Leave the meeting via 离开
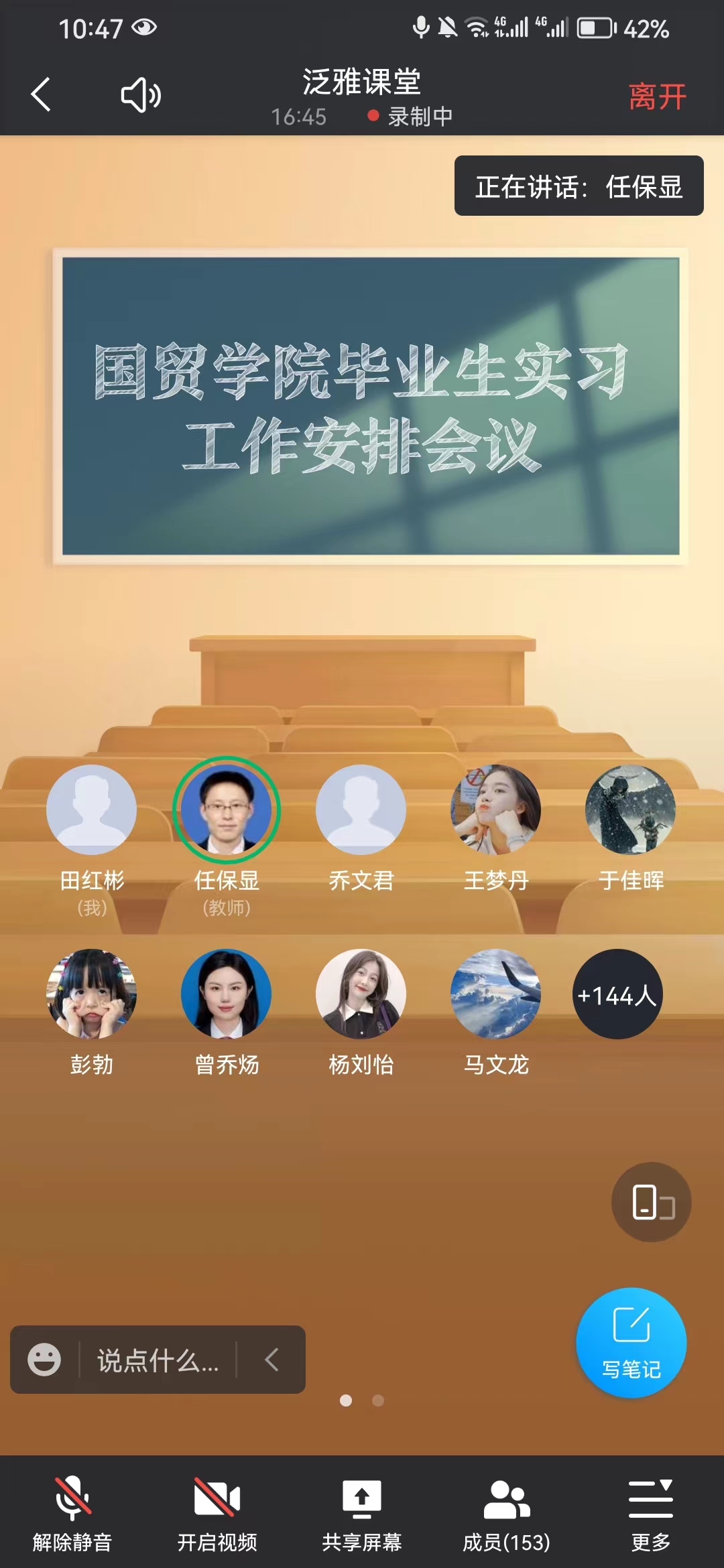 pos(657,96)
